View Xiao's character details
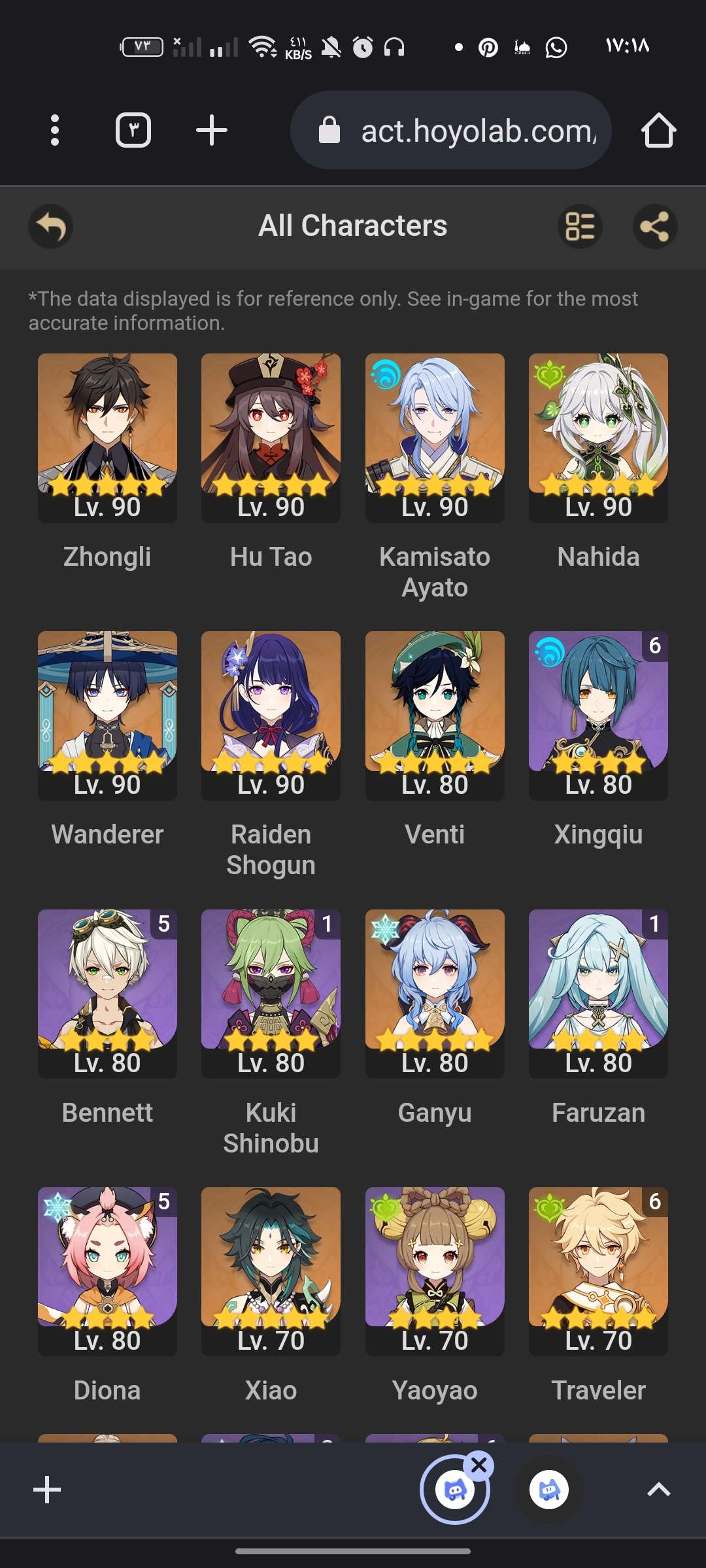Screen dimensions: 706x1568 coord(271,1271)
